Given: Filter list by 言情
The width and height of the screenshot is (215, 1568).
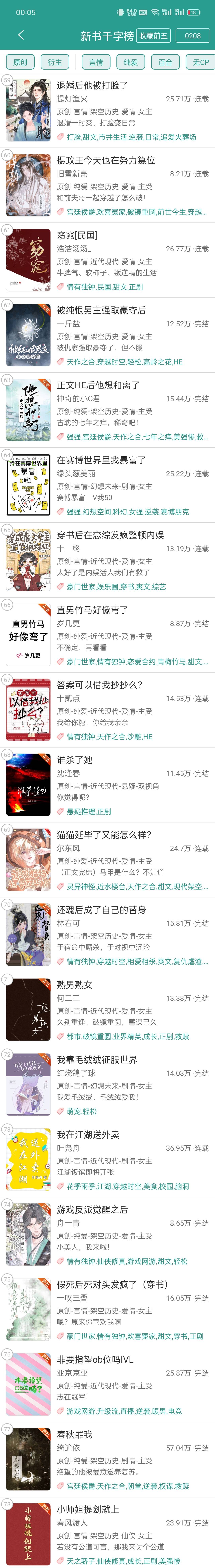Looking at the screenshot, I should tap(96, 62).
